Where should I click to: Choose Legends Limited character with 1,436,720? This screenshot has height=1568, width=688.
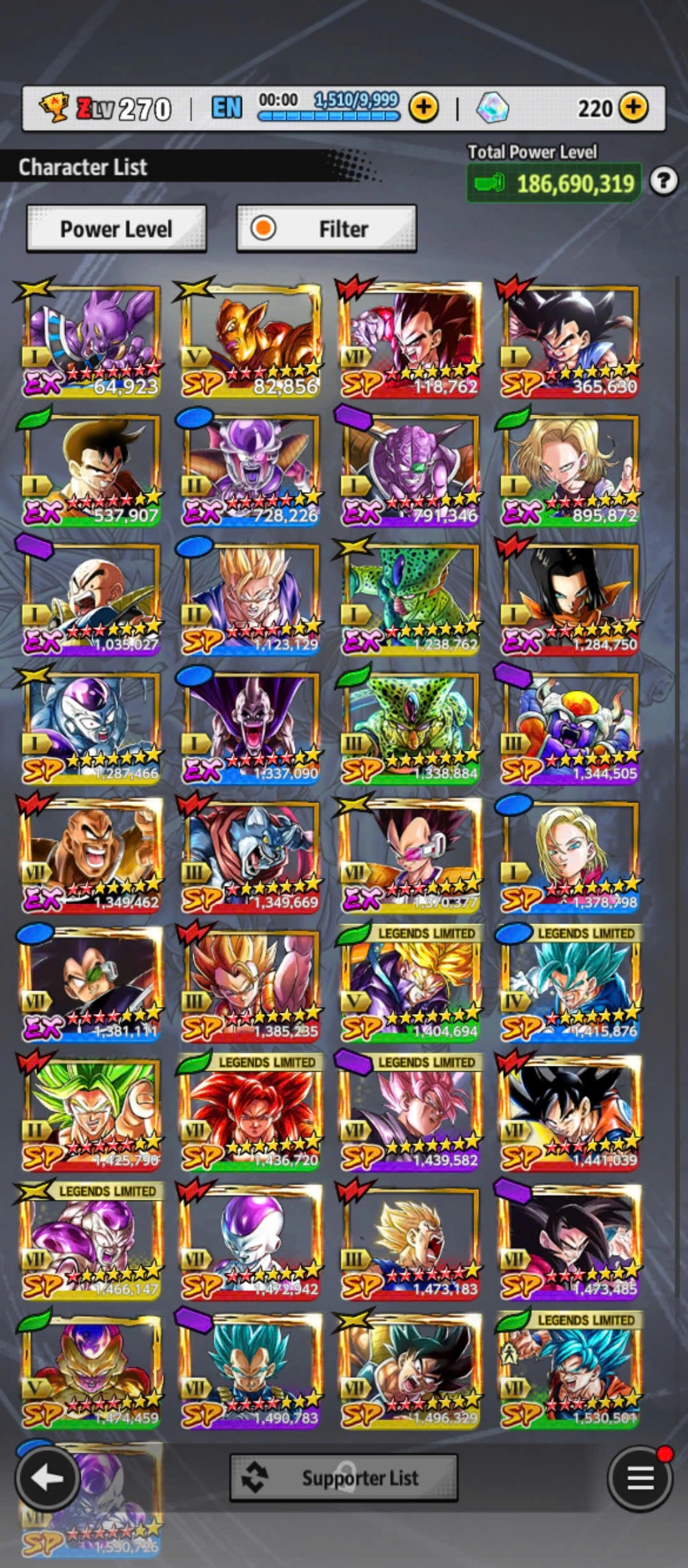click(250, 1115)
